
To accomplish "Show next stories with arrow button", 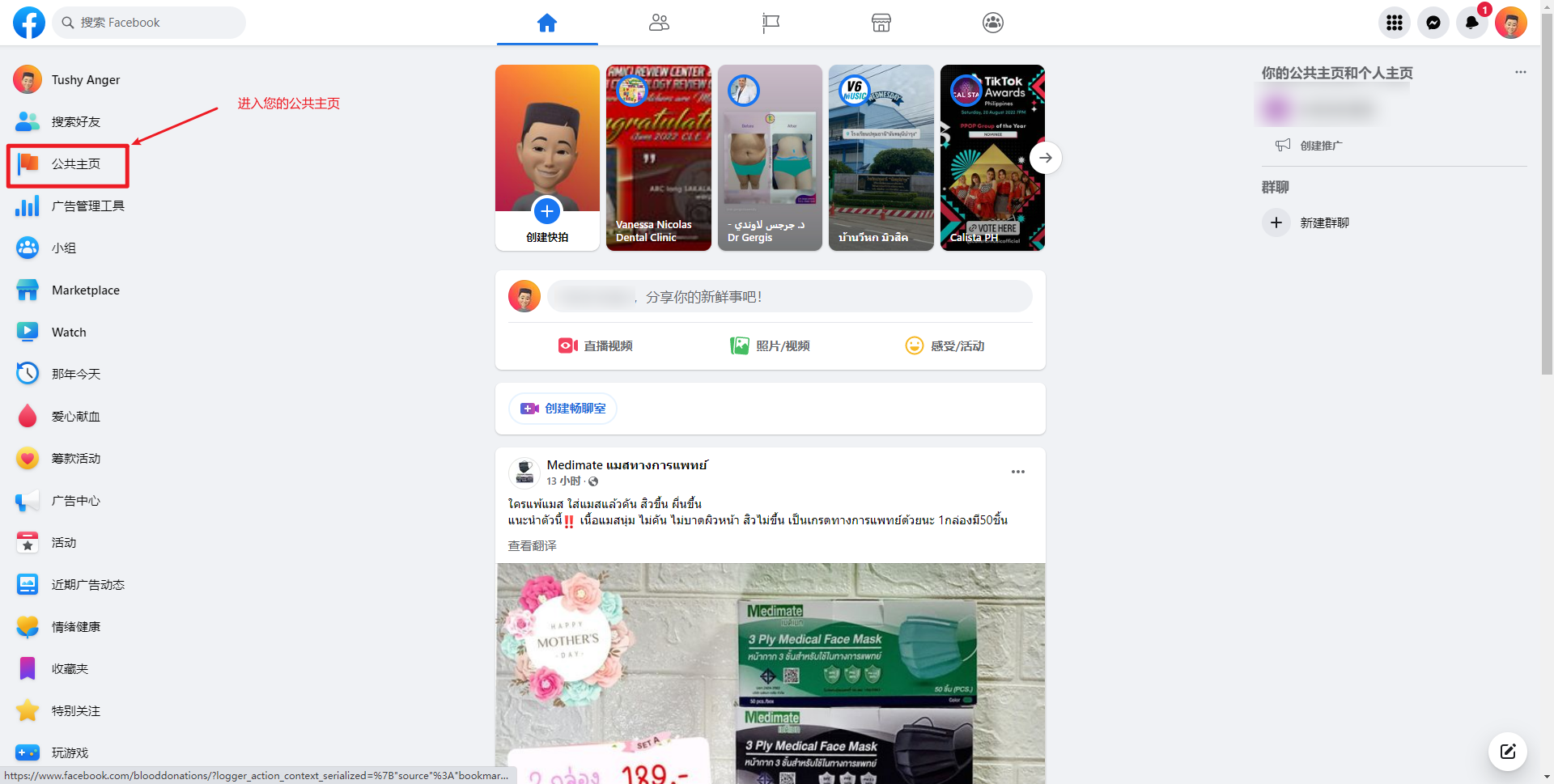I will click(x=1045, y=158).
